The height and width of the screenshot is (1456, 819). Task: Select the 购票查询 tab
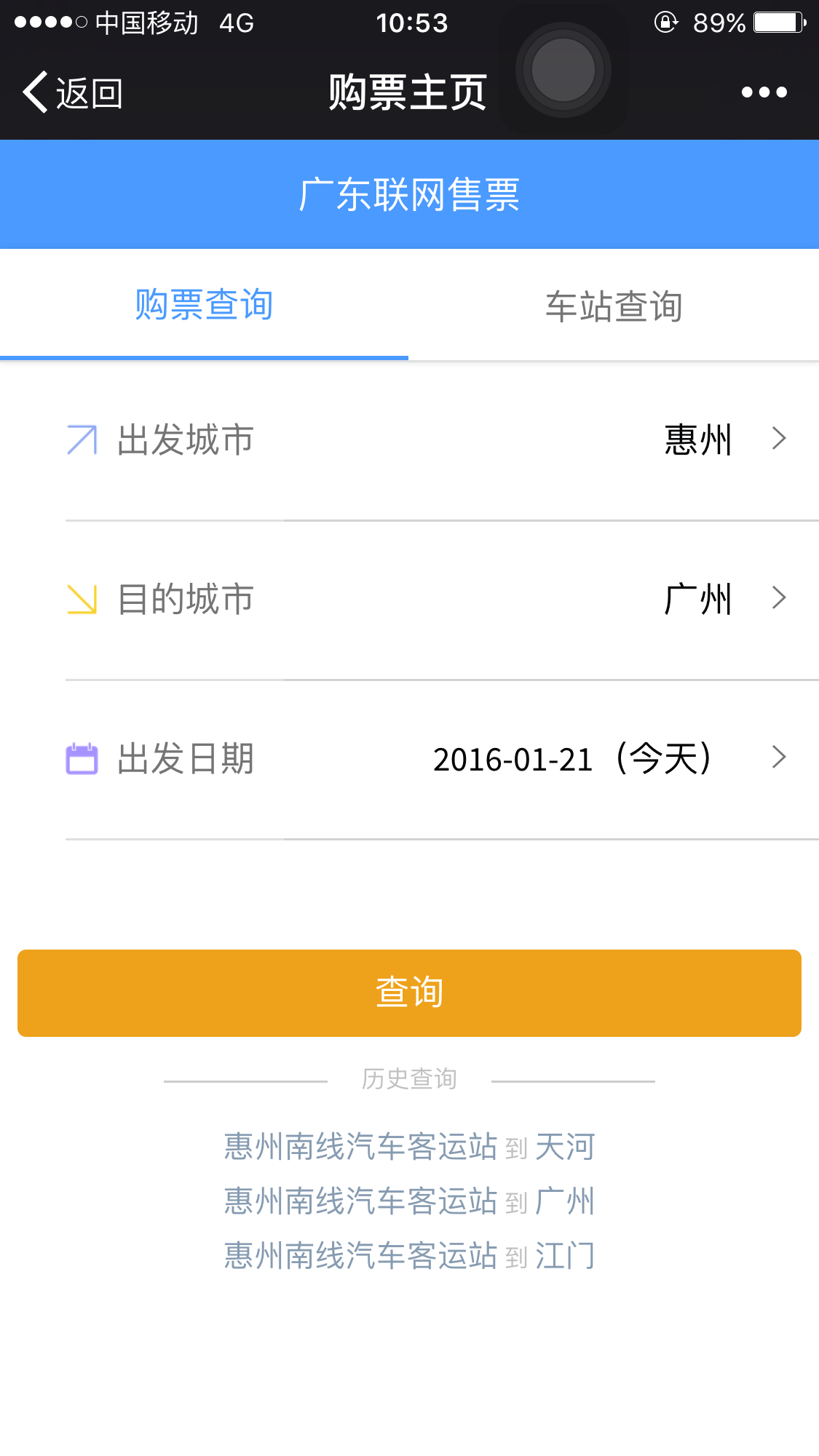[x=204, y=305]
